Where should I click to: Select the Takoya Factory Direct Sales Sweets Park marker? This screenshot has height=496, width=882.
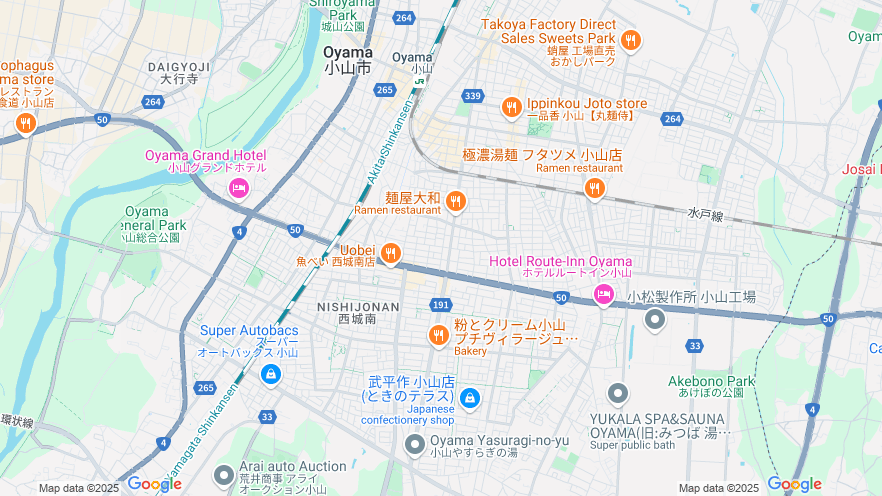point(630,40)
